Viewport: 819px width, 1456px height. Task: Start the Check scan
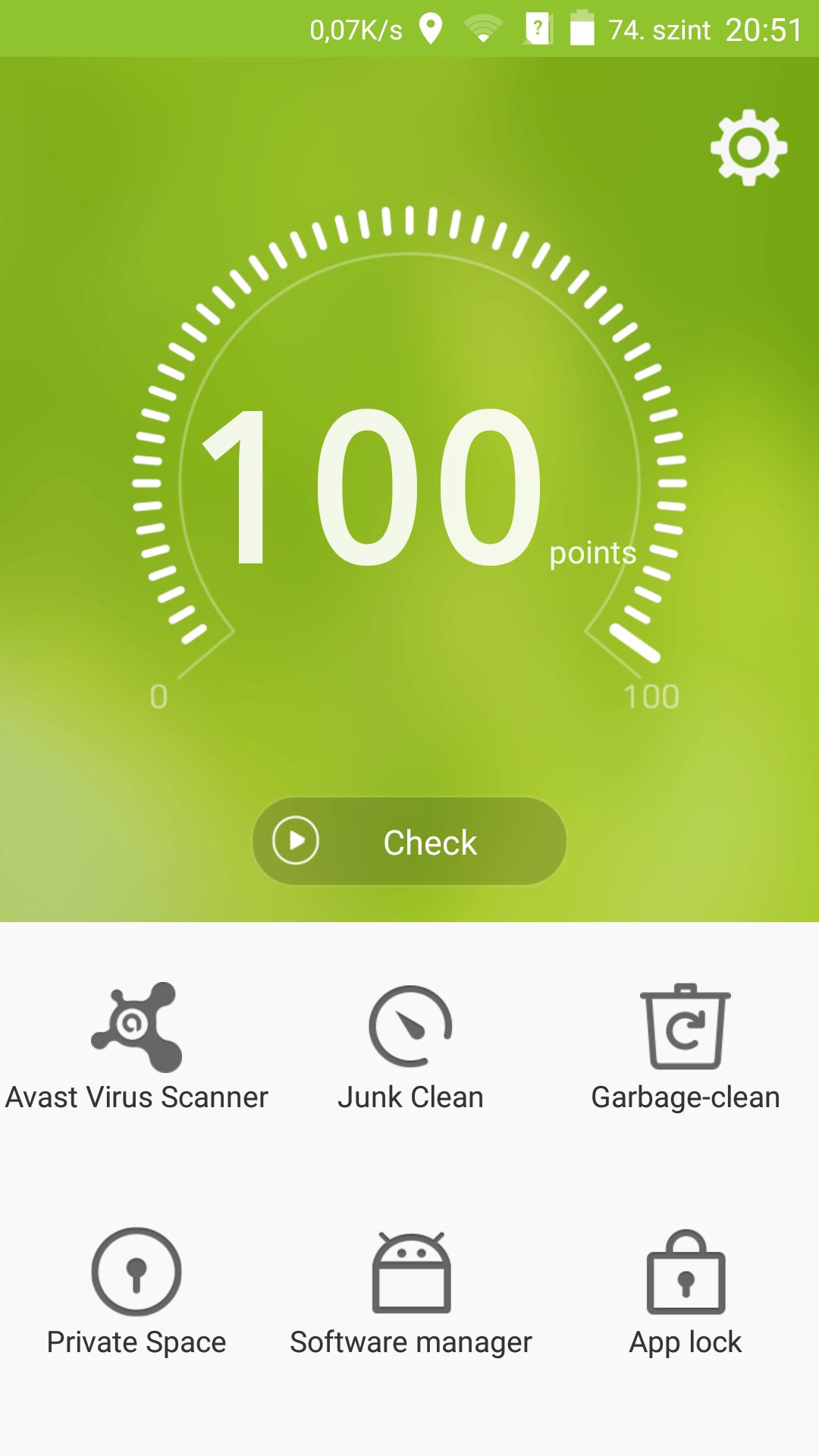point(409,841)
